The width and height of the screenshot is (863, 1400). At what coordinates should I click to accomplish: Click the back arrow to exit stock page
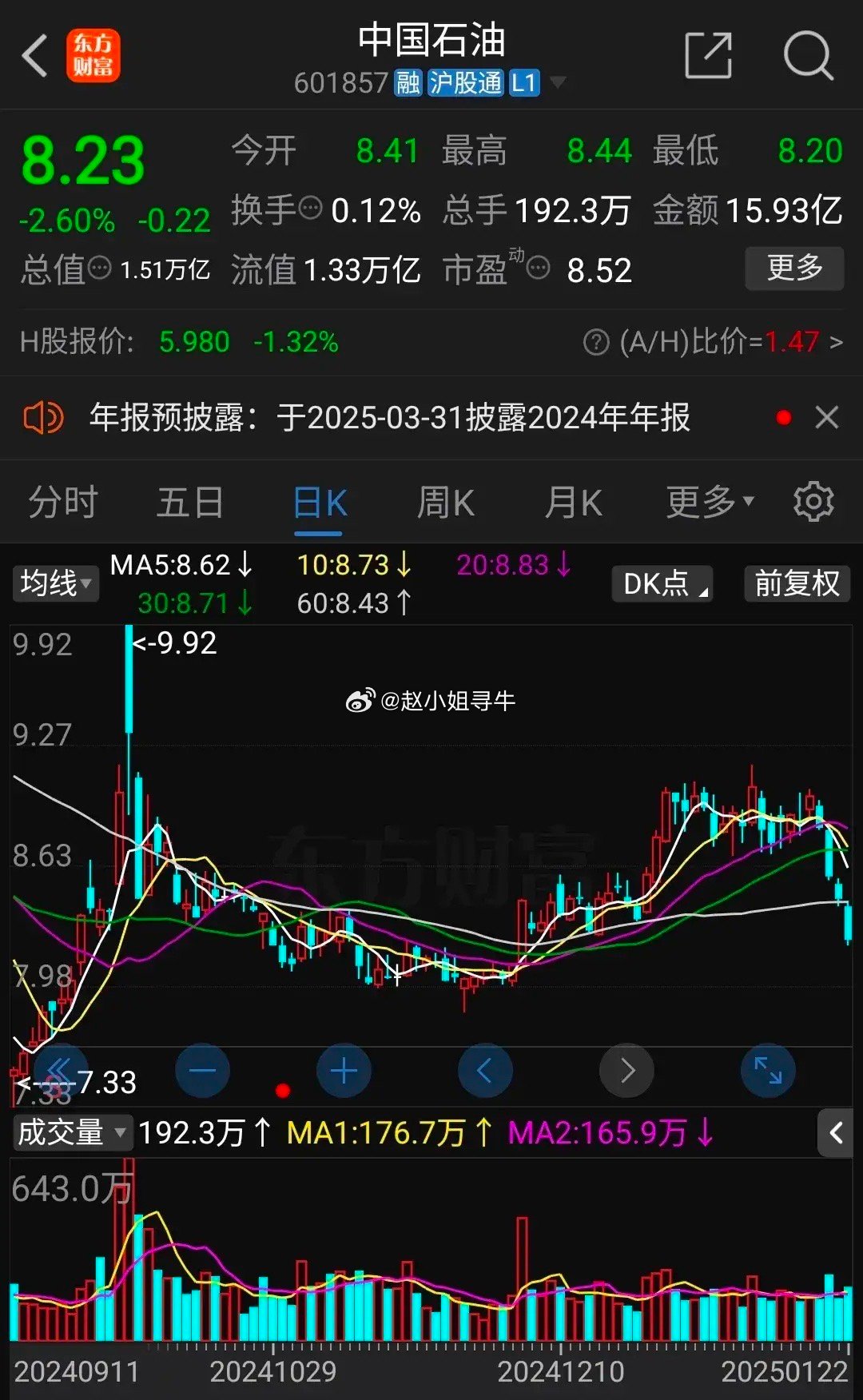point(34,56)
